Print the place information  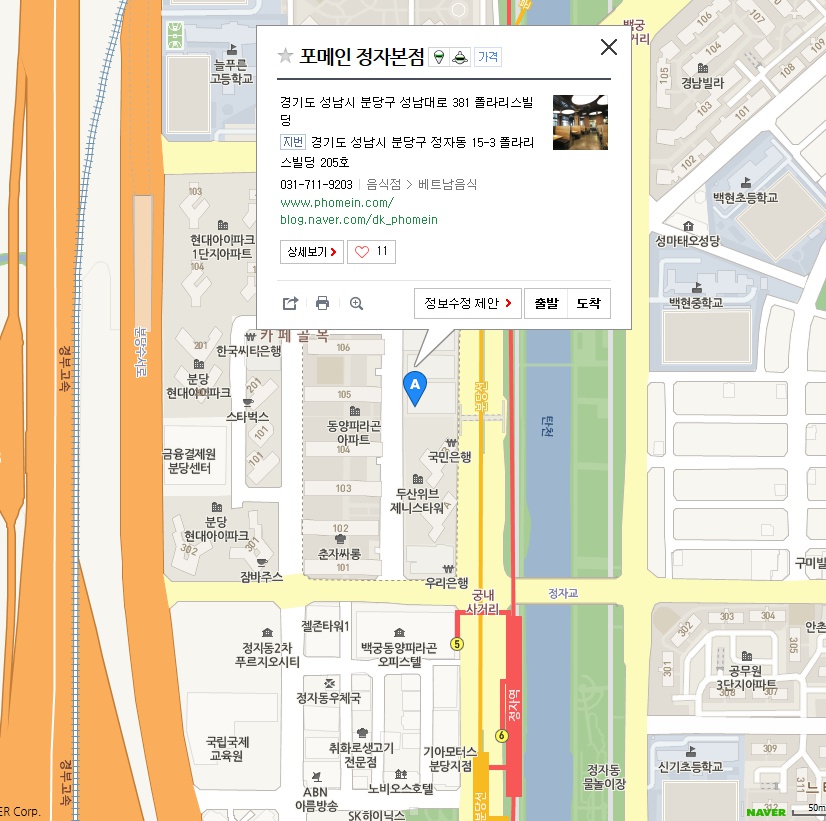pos(322,303)
